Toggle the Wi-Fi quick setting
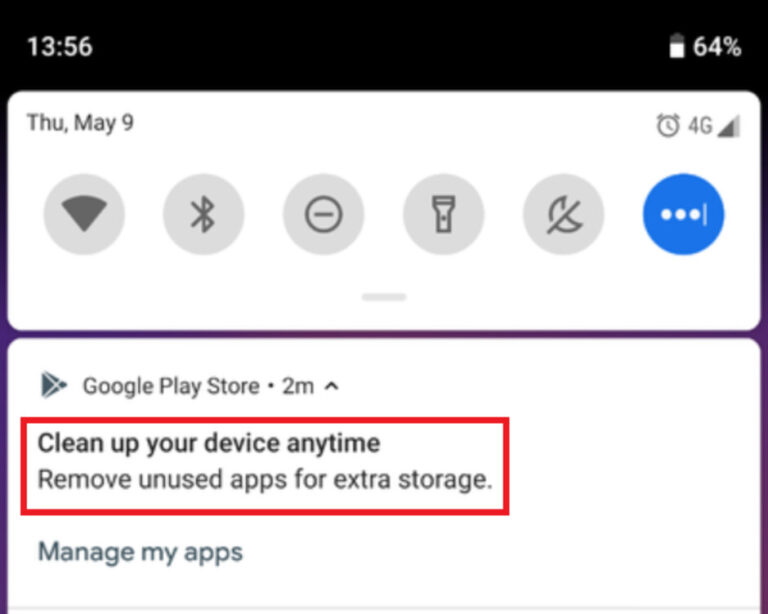The image size is (768, 614). [84, 215]
